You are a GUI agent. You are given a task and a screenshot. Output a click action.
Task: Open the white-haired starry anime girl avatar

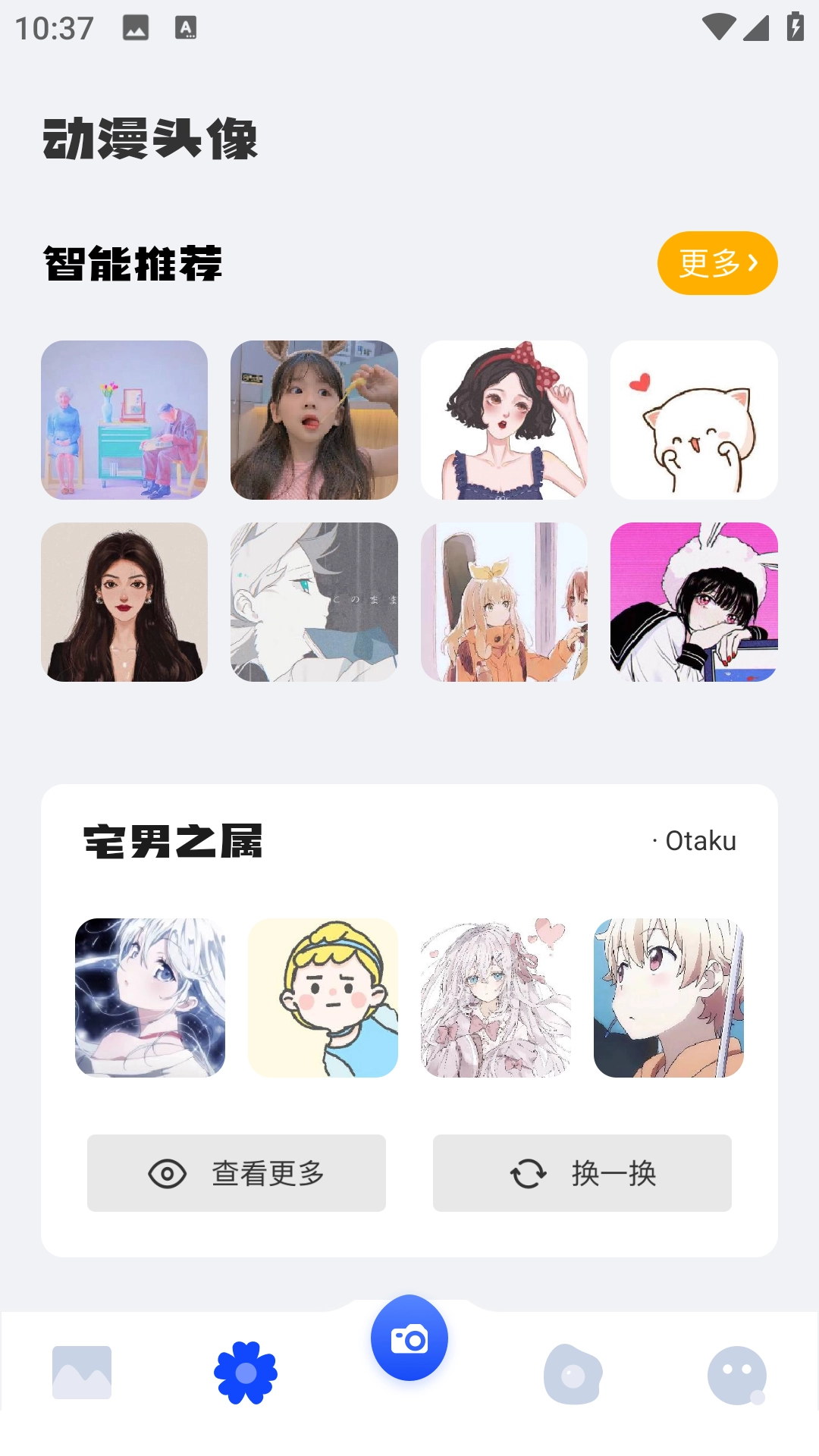coord(150,998)
